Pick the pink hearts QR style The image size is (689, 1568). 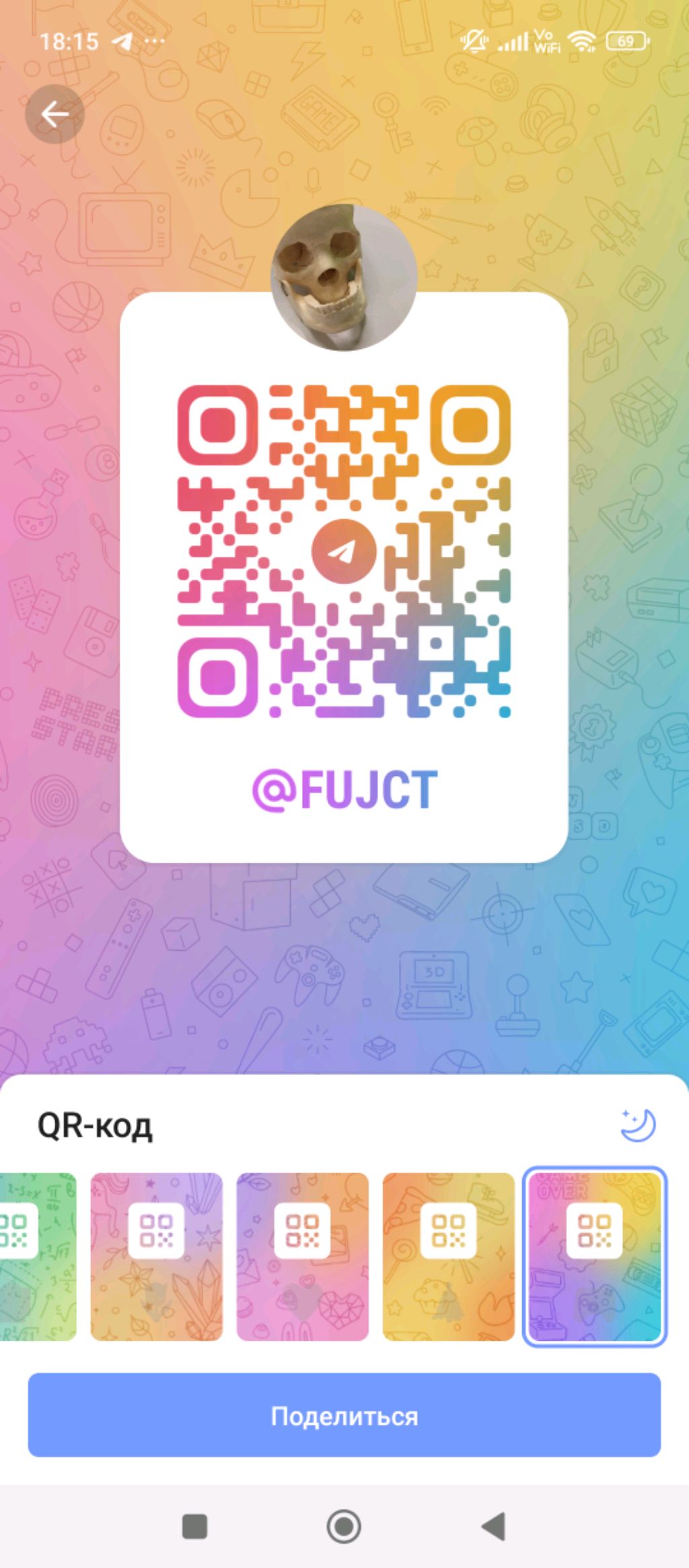pyautogui.click(x=302, y=1256)
